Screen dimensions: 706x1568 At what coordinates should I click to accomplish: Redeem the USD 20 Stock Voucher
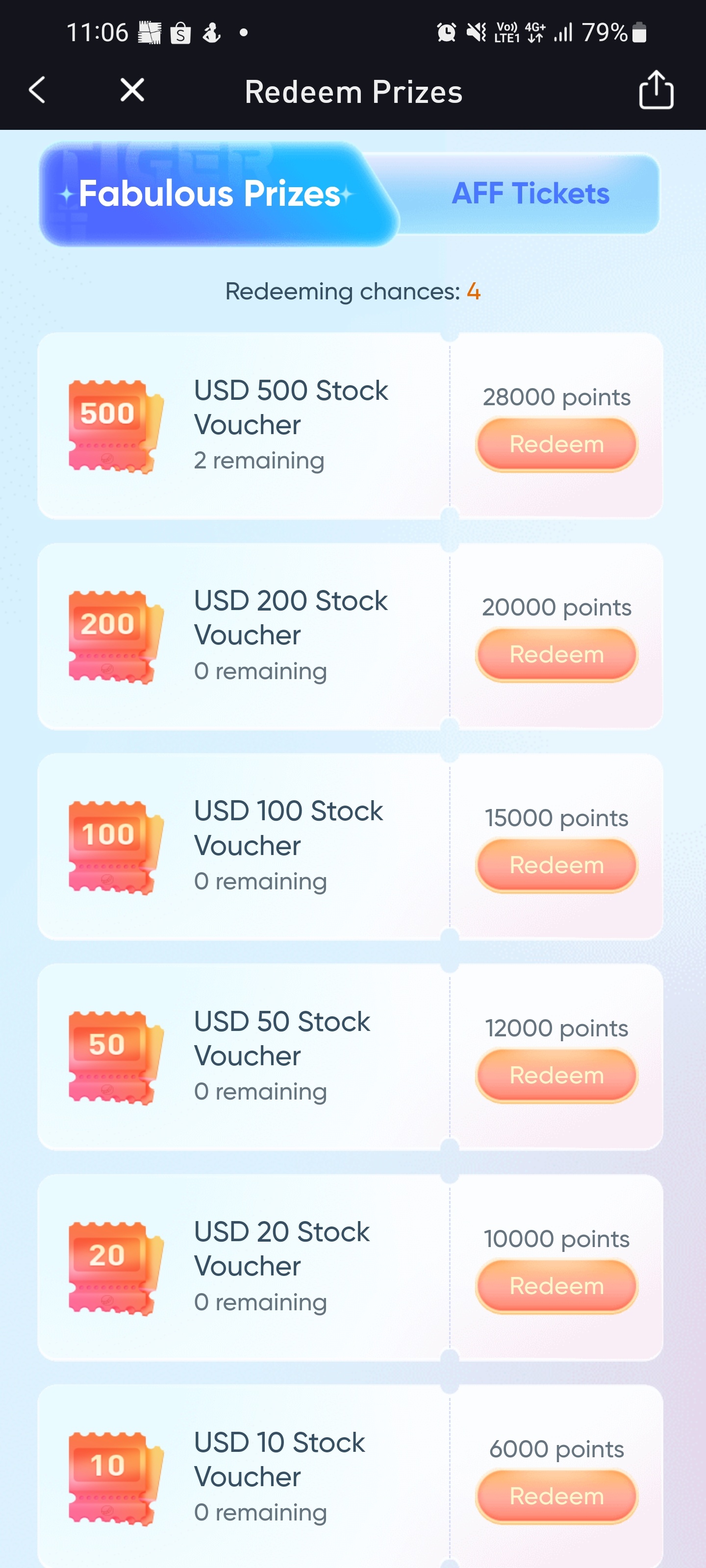[x=556, y=1286]
